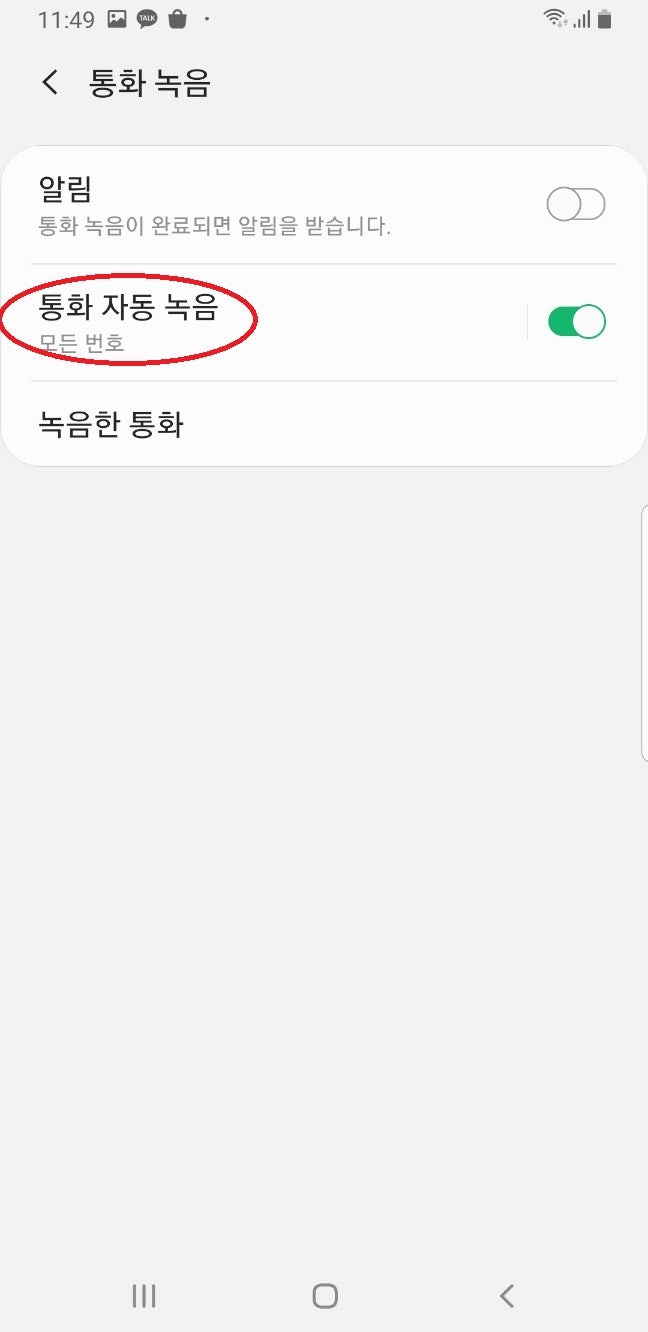
Task: Go back from 통화 녹음 screen
Action: tap(50, 83)
